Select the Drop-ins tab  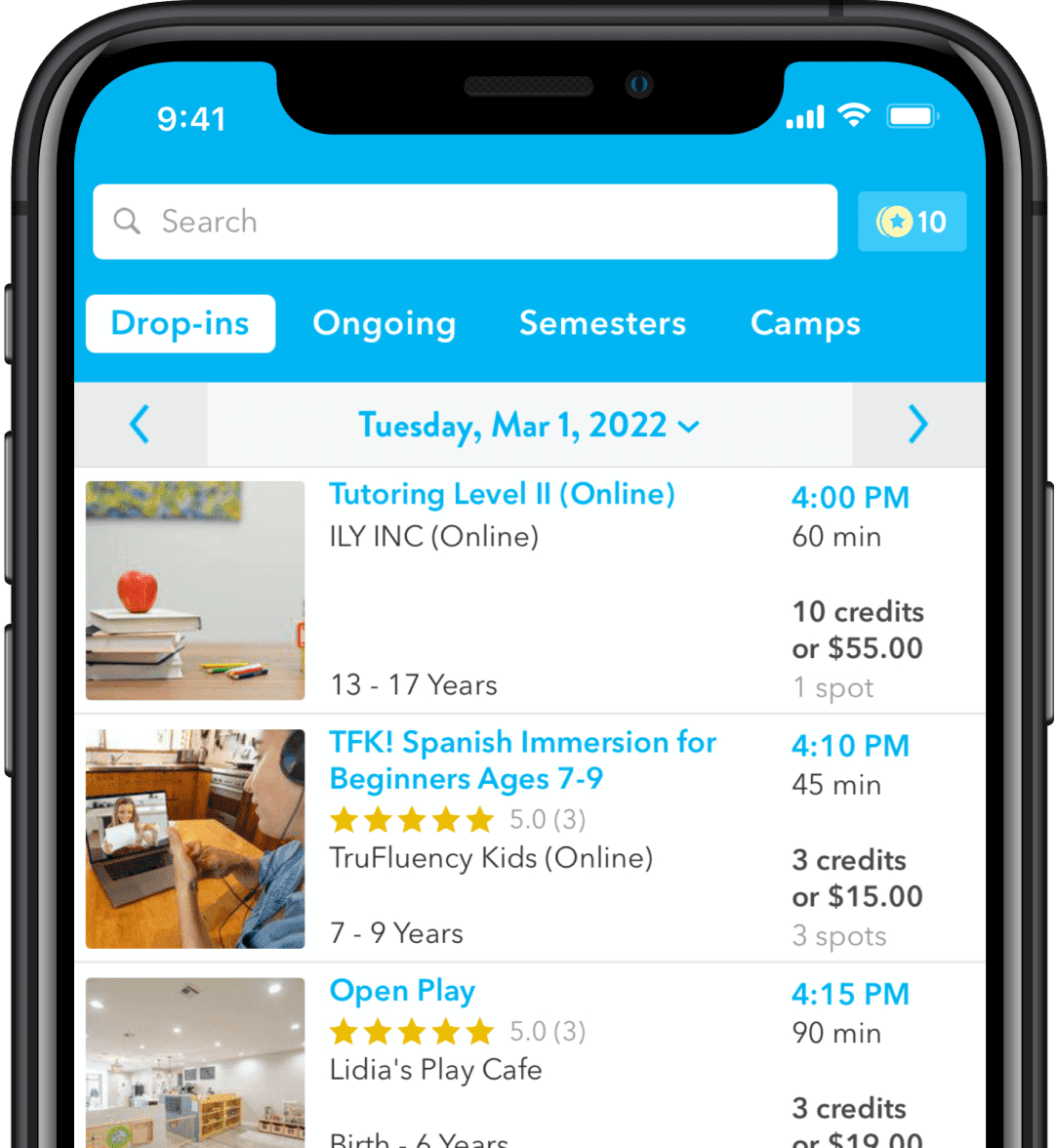coord(181,323)
